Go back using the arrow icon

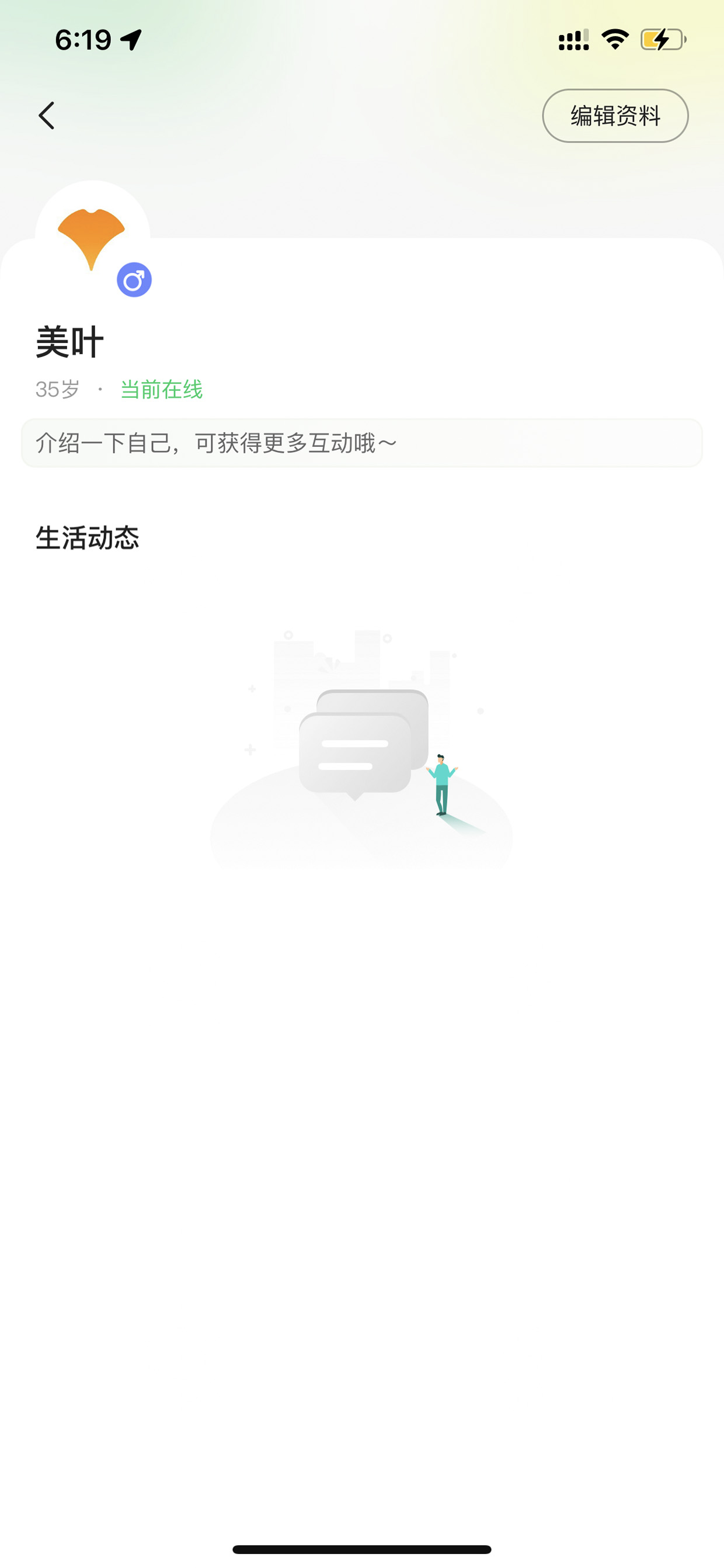pyautogui.click(x=47, y=116)
